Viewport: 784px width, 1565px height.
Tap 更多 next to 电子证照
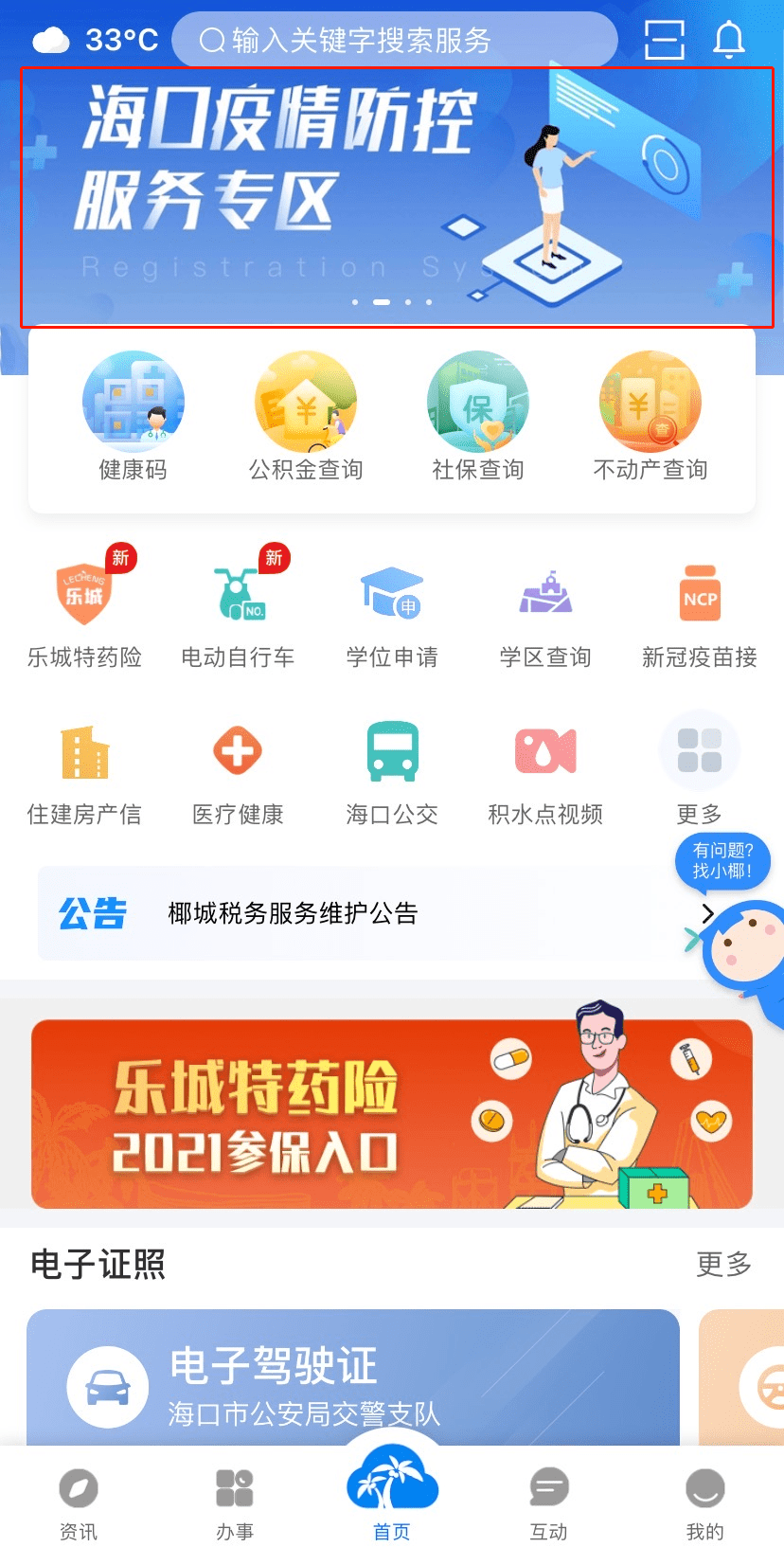click(x=724, y=1264)
